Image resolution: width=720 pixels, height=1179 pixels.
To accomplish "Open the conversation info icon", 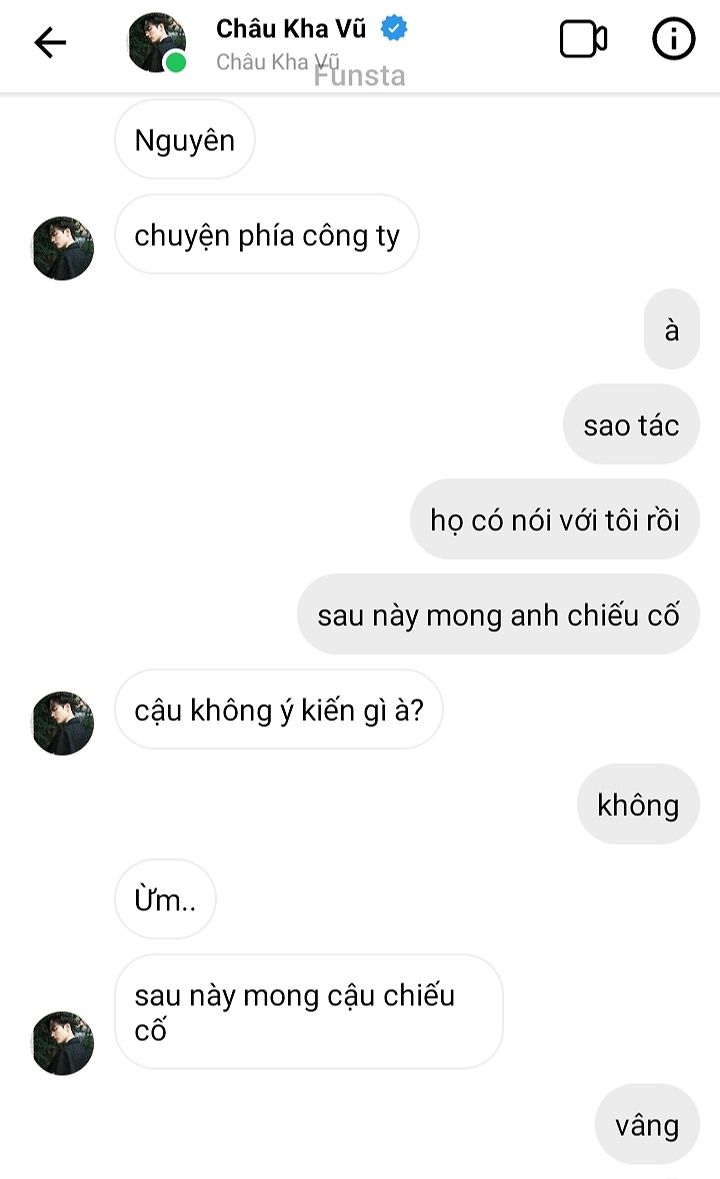I will coord(673,40).
